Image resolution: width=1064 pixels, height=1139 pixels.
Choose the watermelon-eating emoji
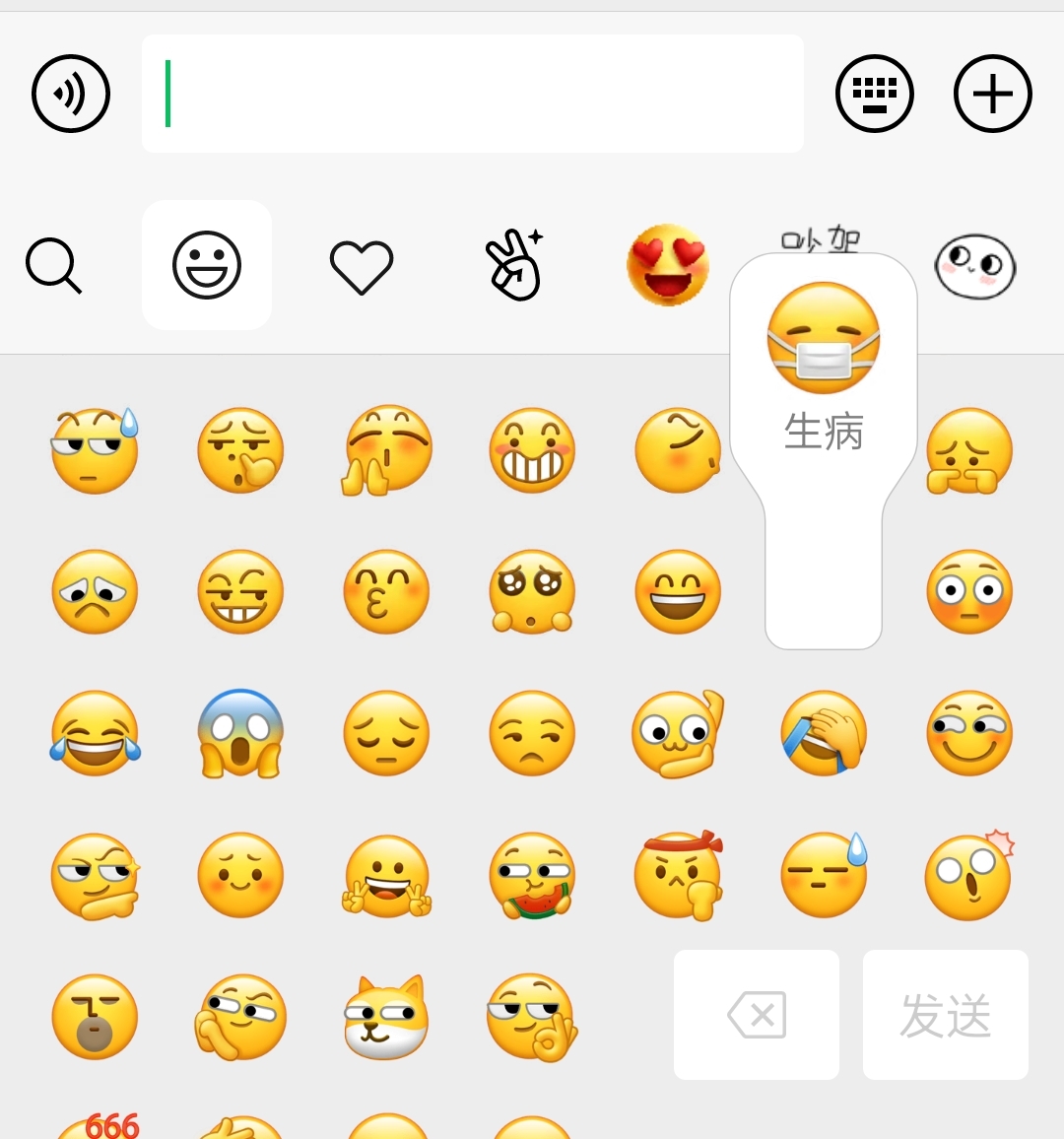pyautogui.click(x=532, y=876)
